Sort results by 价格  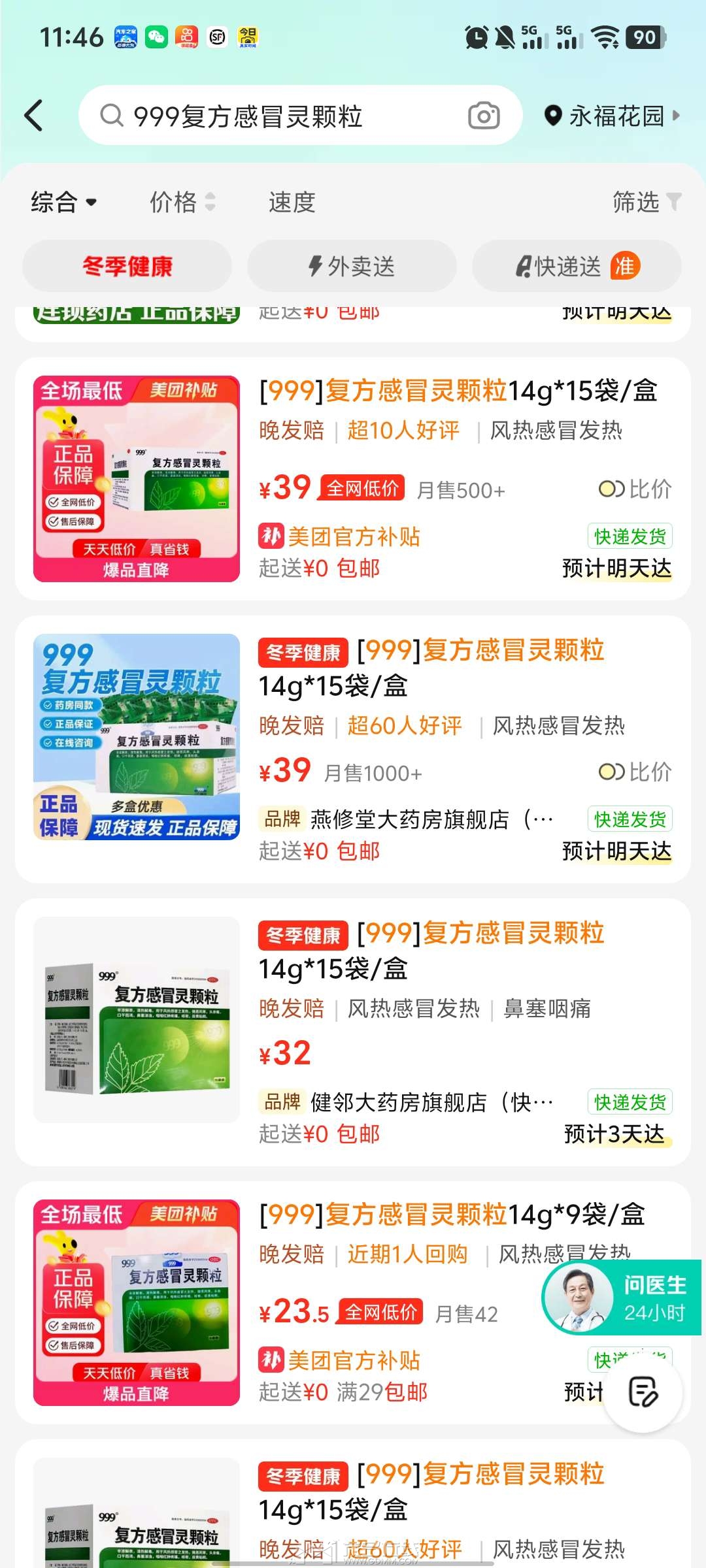tap(182, 202)
